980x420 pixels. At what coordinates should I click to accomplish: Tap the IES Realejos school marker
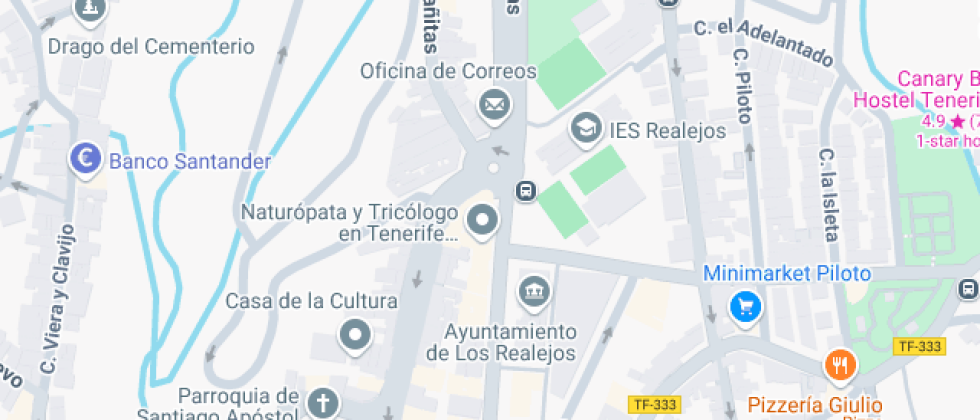[585, 128]
